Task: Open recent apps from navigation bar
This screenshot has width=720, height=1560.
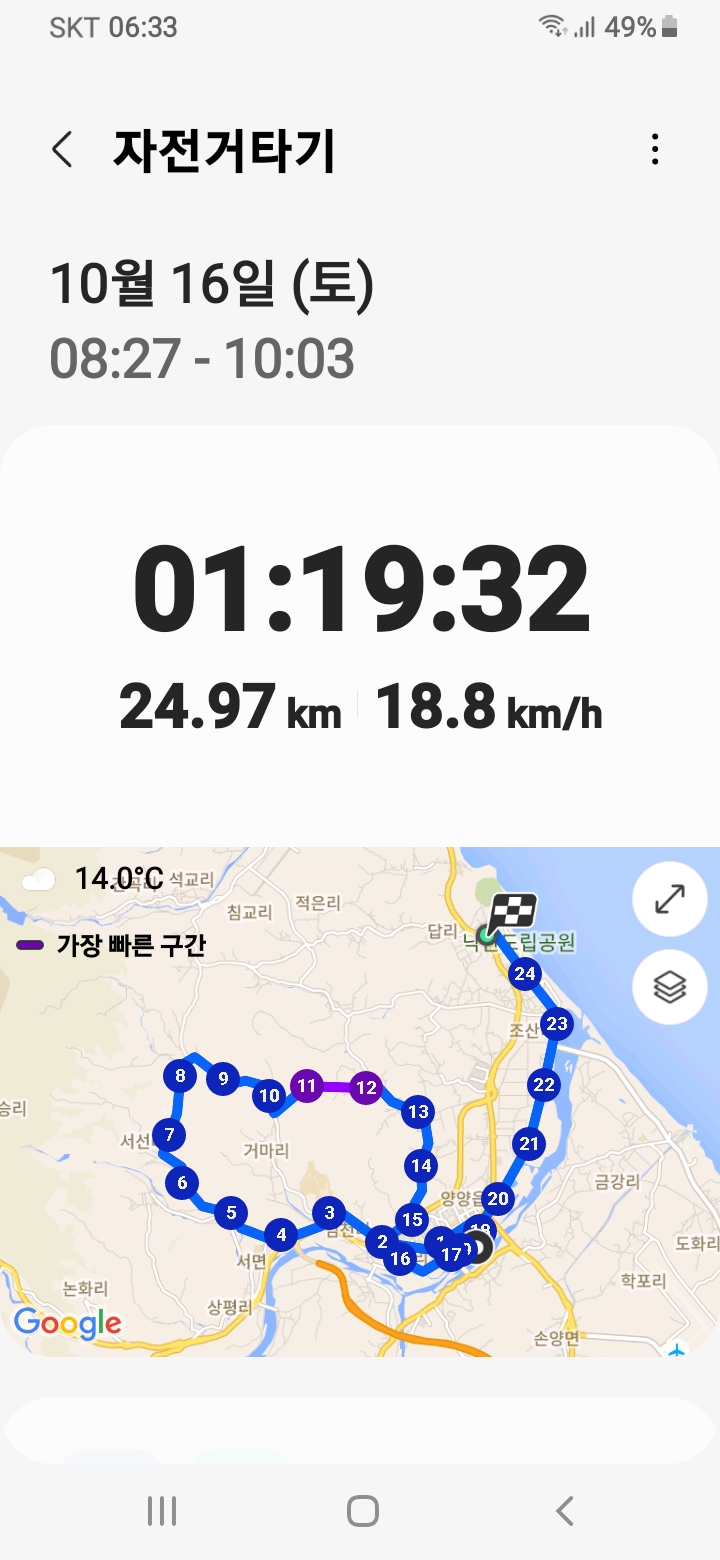Action: tap(162, 1510)
